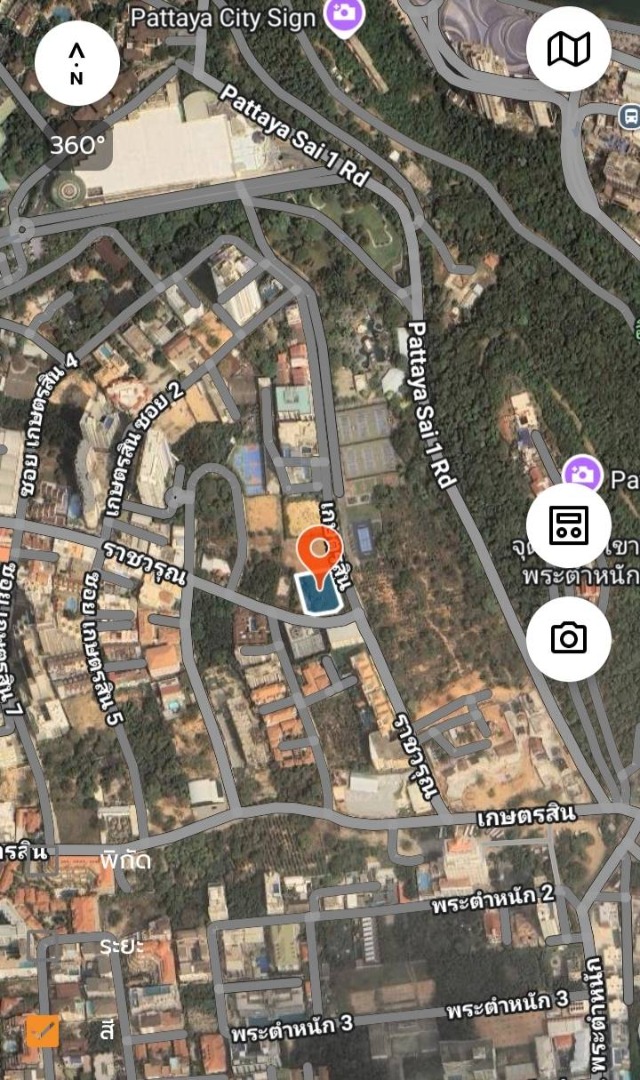Open the map layers button
This screenshot has height=1080, width=640.
coord(568,49)
